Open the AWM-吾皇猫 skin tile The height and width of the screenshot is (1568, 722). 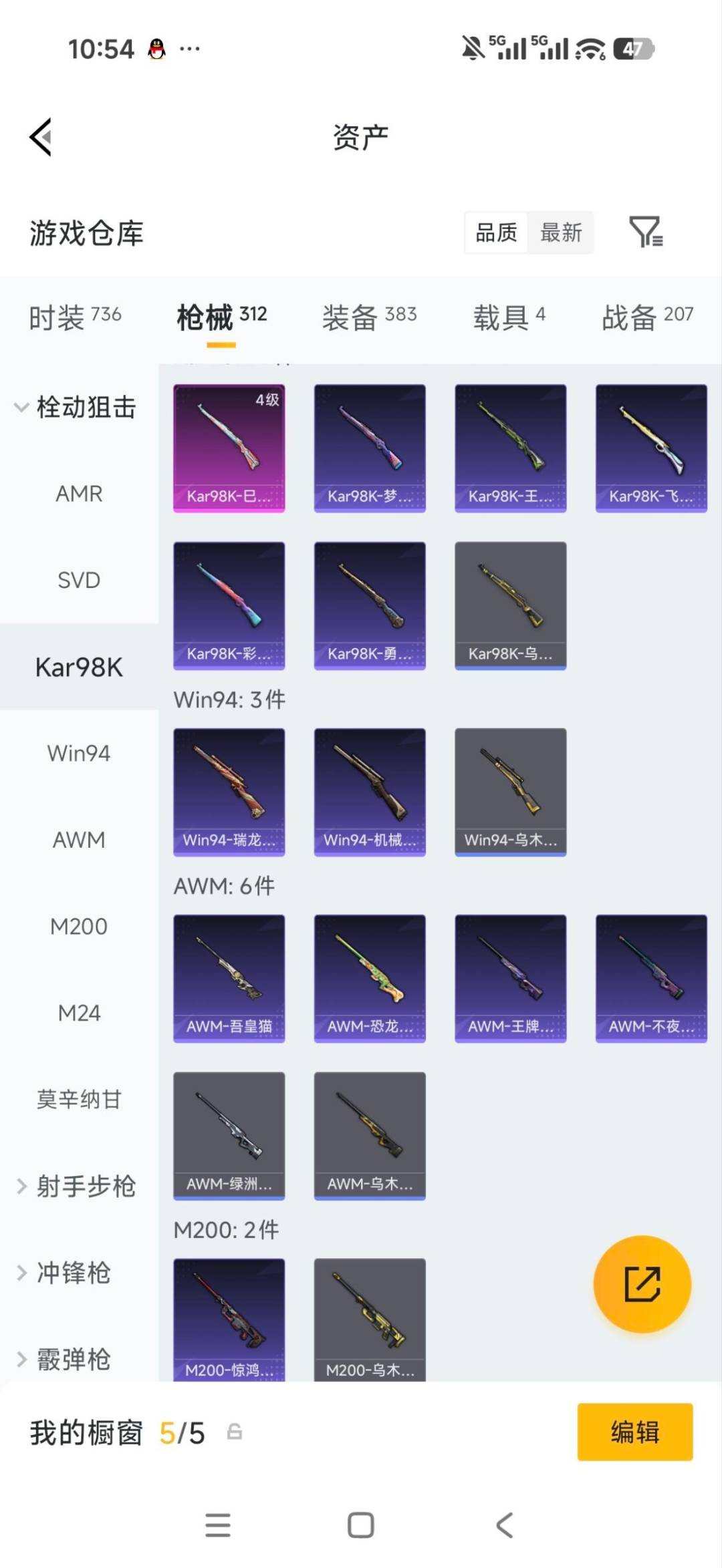pos(229,979)
